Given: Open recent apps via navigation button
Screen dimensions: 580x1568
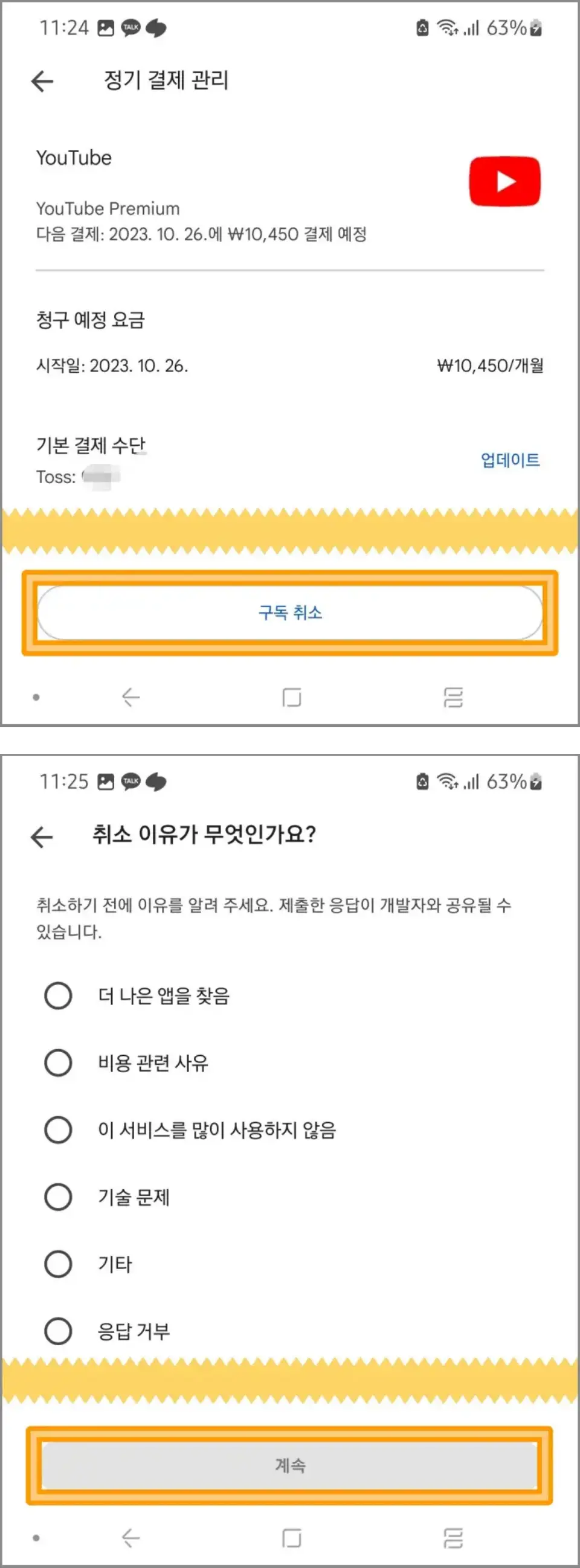Looking at the screenshot, I should (x=453, y=697).
